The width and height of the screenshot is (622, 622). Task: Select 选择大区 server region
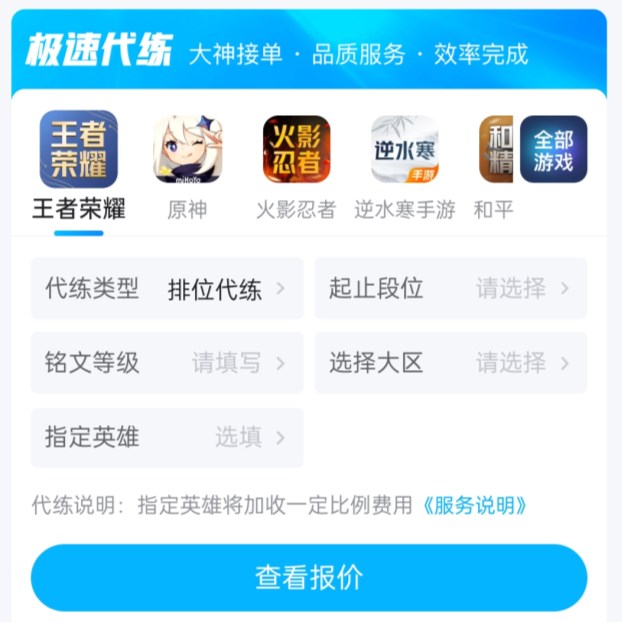(x=450, y=363)
